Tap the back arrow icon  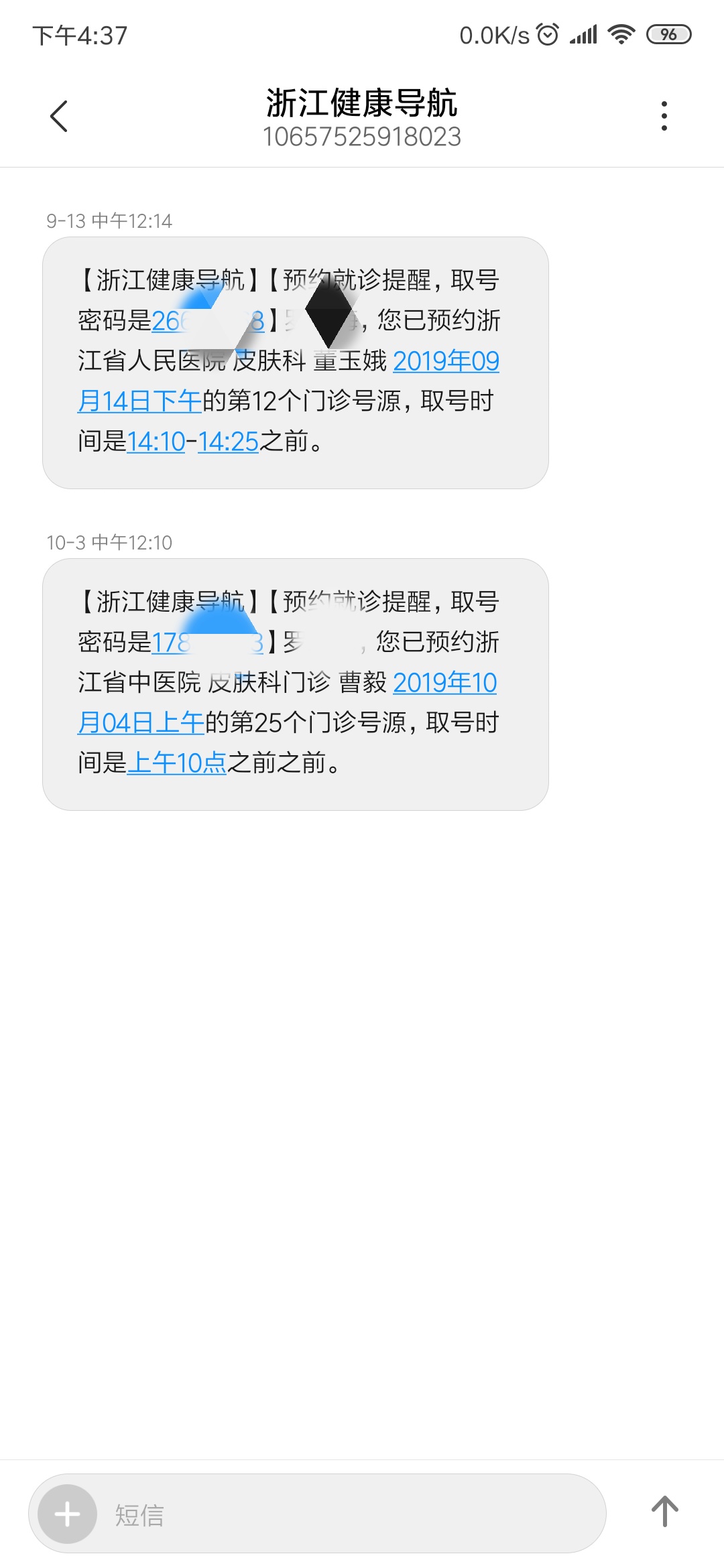(x=59, y=115)
